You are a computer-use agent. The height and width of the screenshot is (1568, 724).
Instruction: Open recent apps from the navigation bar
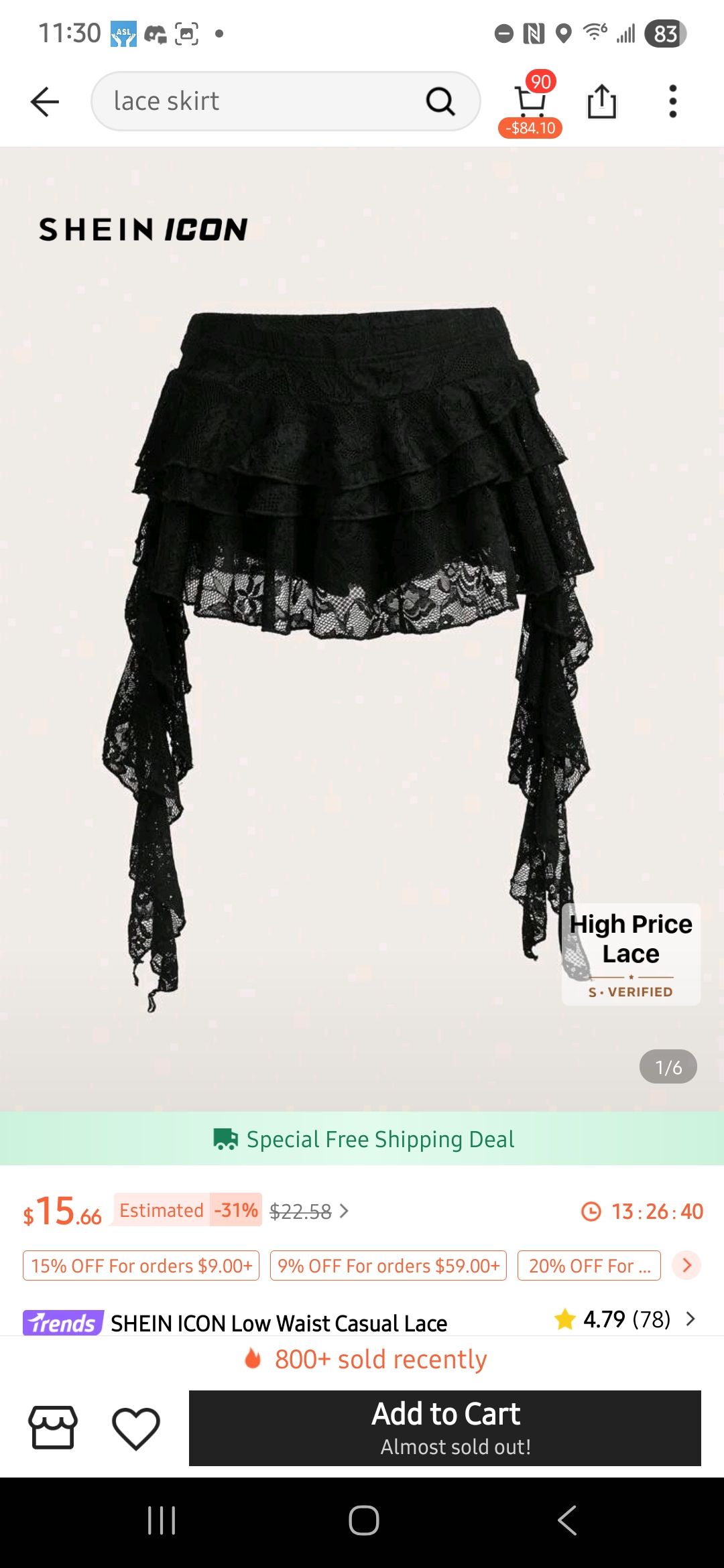[162, 1520]
